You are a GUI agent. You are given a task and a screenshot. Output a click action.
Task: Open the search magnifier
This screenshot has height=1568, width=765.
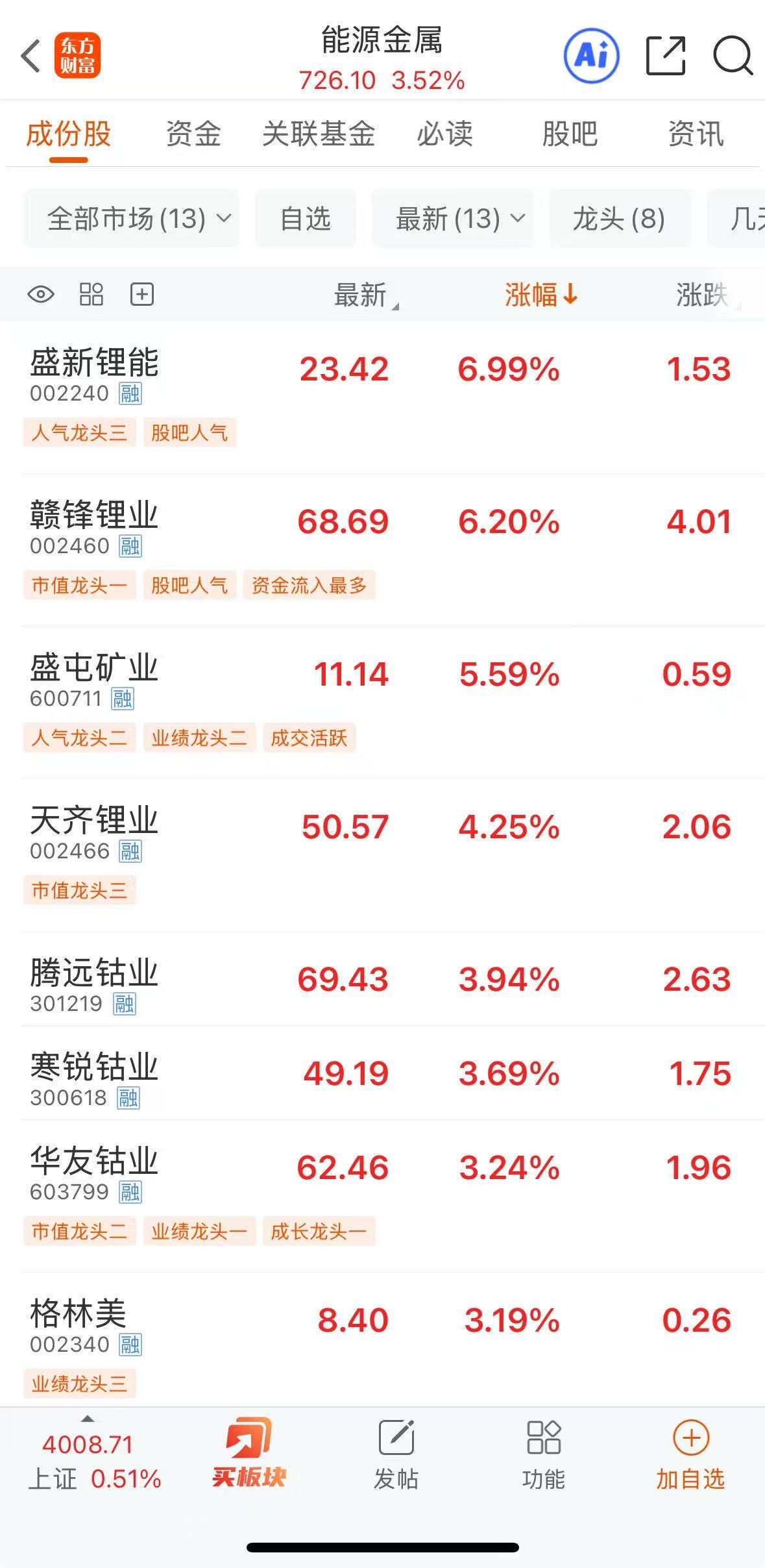click(733, 56)
